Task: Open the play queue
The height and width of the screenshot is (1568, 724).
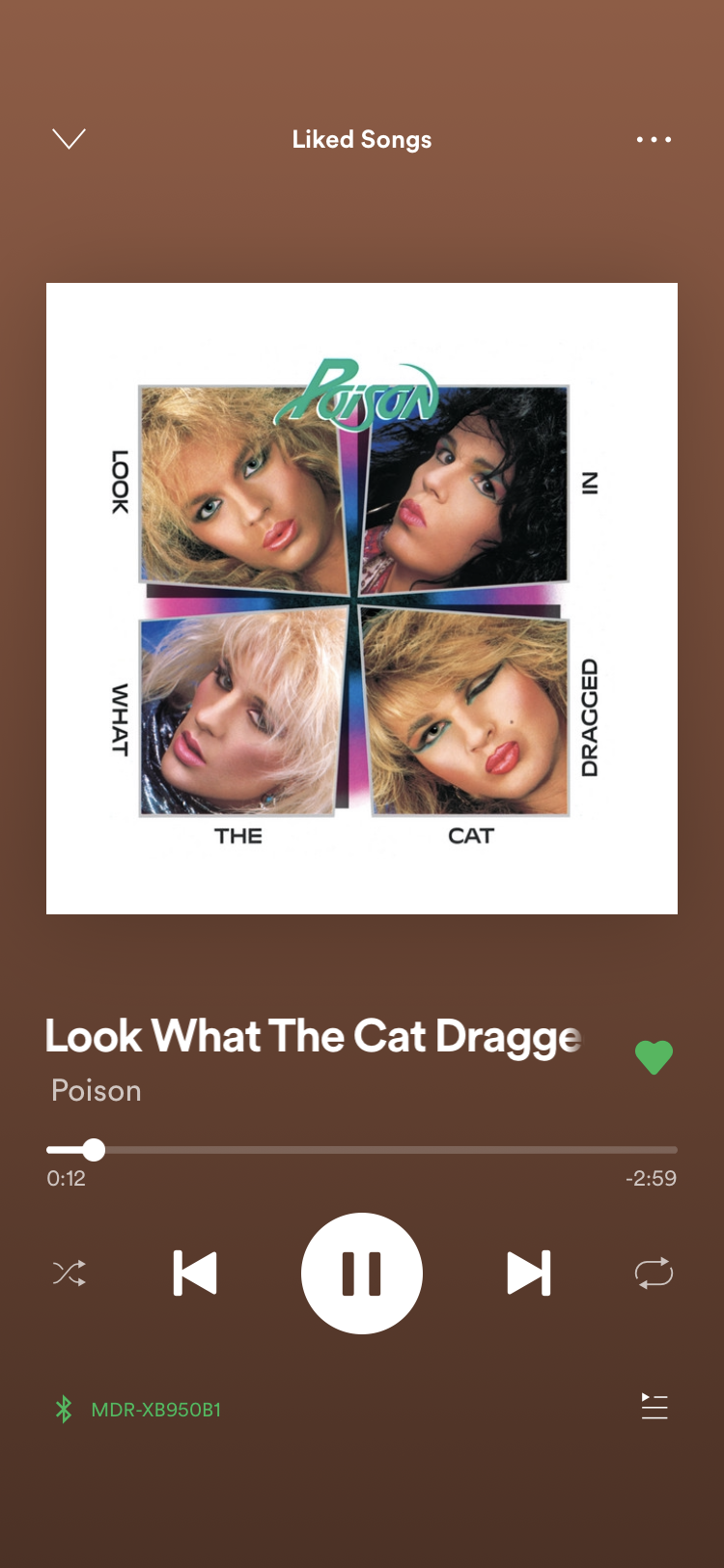Action: point(654,1407)
